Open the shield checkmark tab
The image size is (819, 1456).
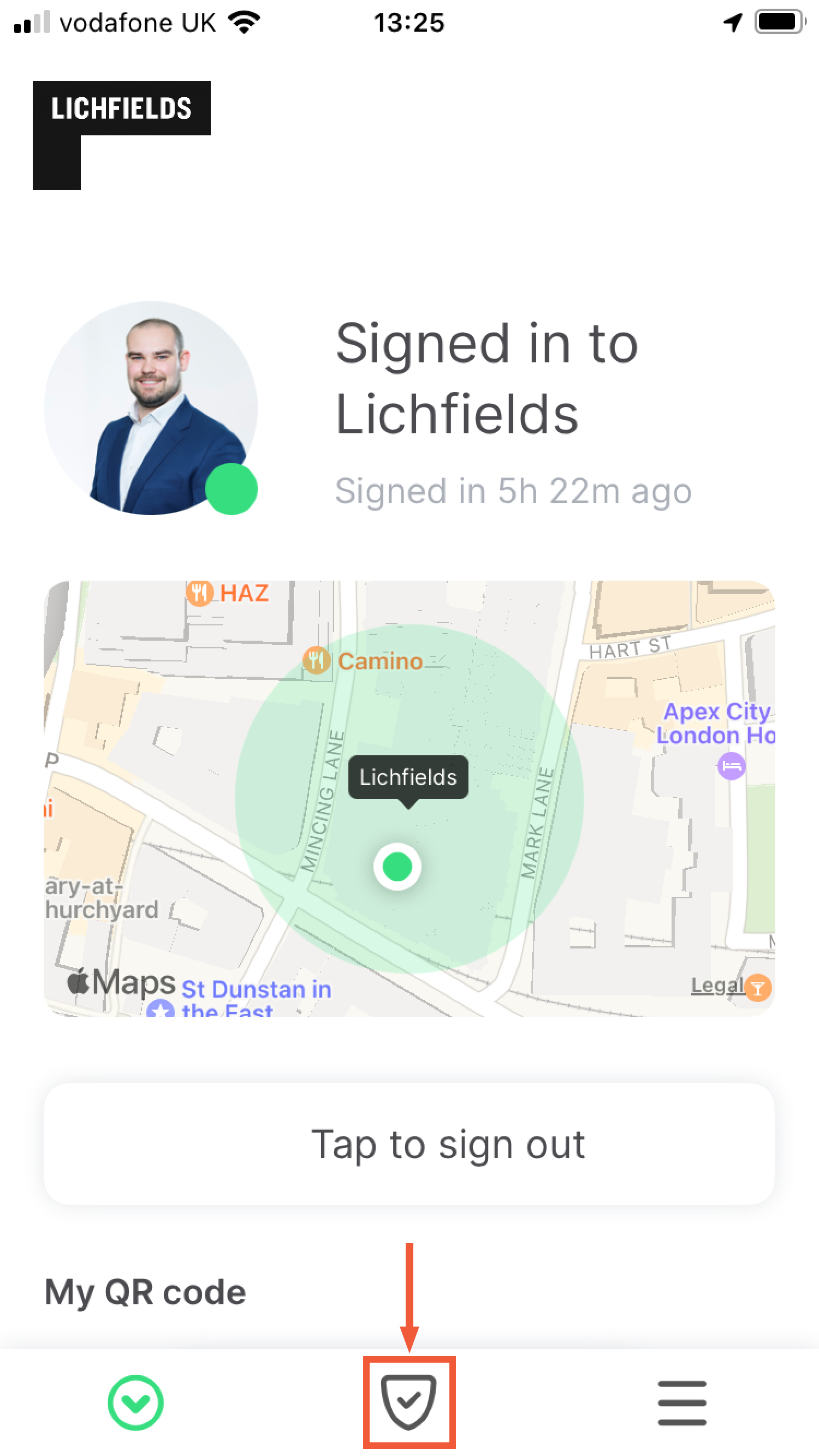pos(409,1402)
